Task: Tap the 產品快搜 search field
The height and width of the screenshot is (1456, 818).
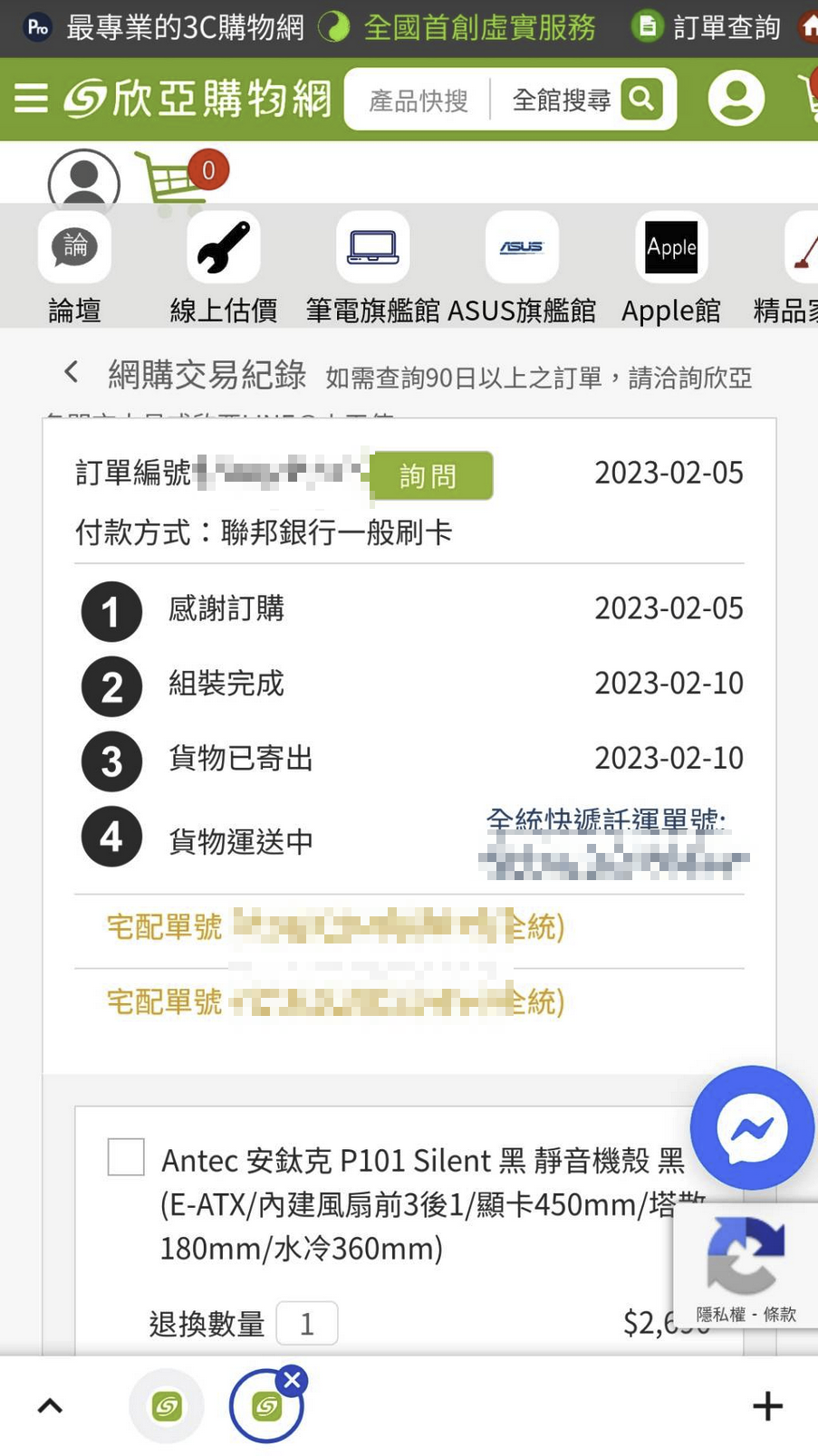Action: tap(419, 100)
